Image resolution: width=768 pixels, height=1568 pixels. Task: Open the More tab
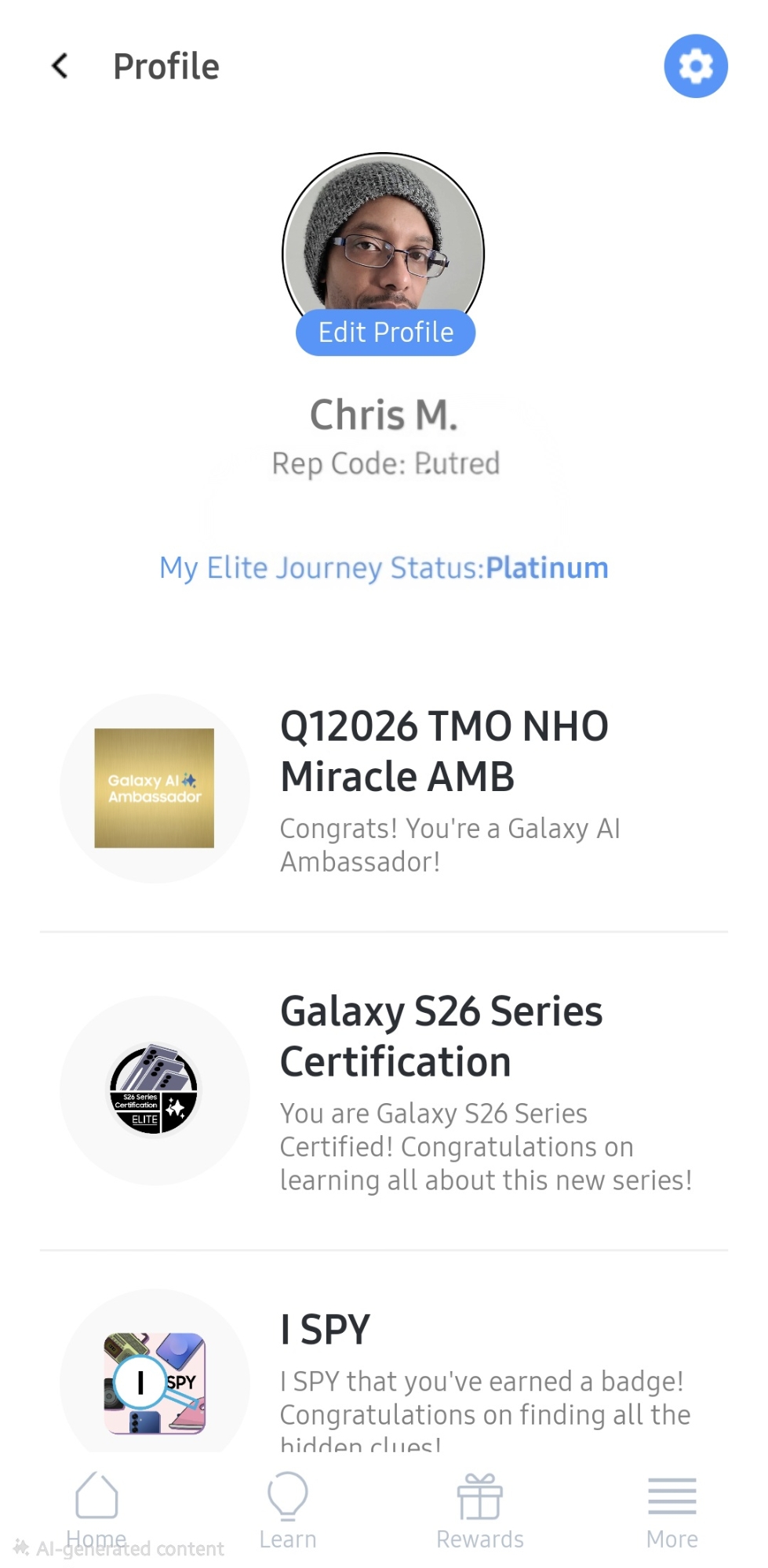point(672,1509)
